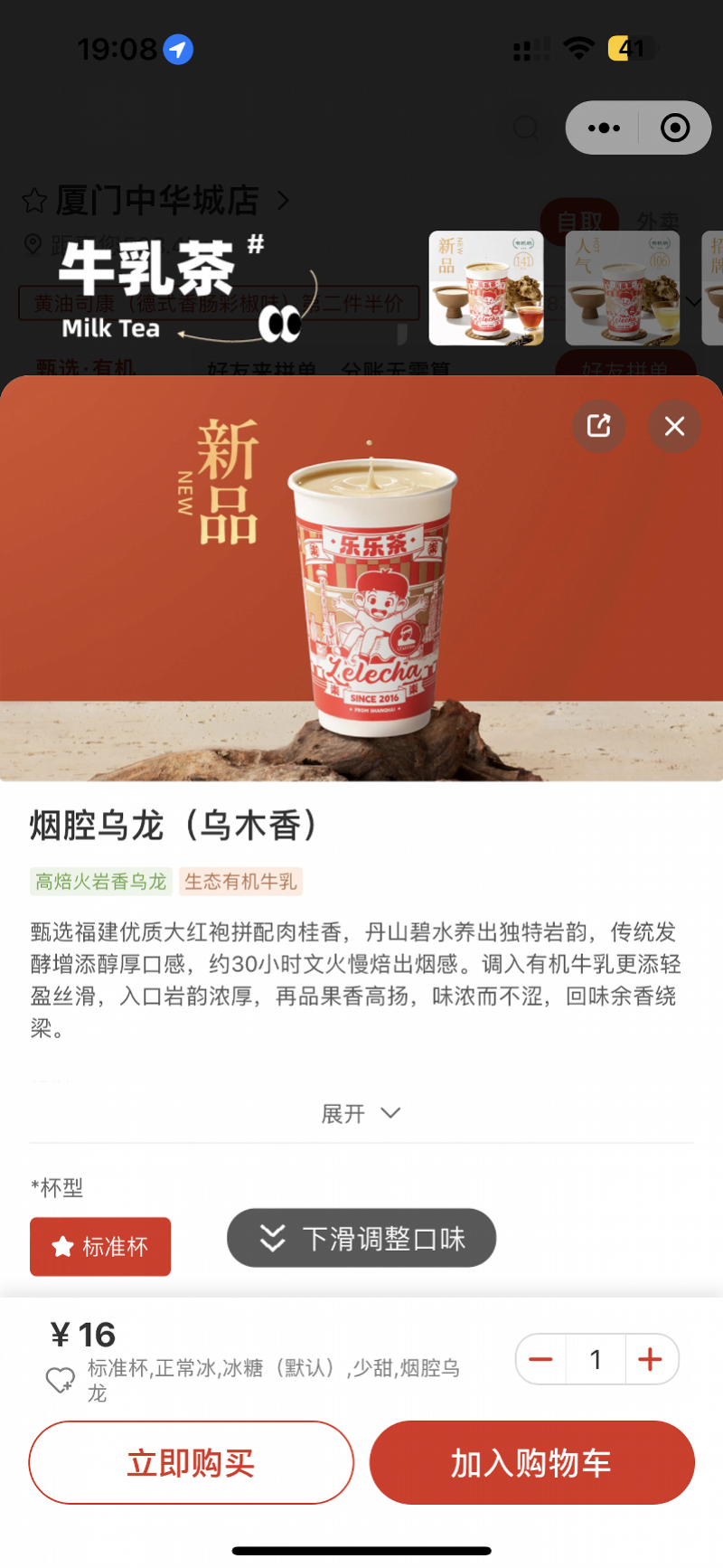Expand the description with 展开
Viewport: 723px width, 1568px height.
click(361, 1113)
